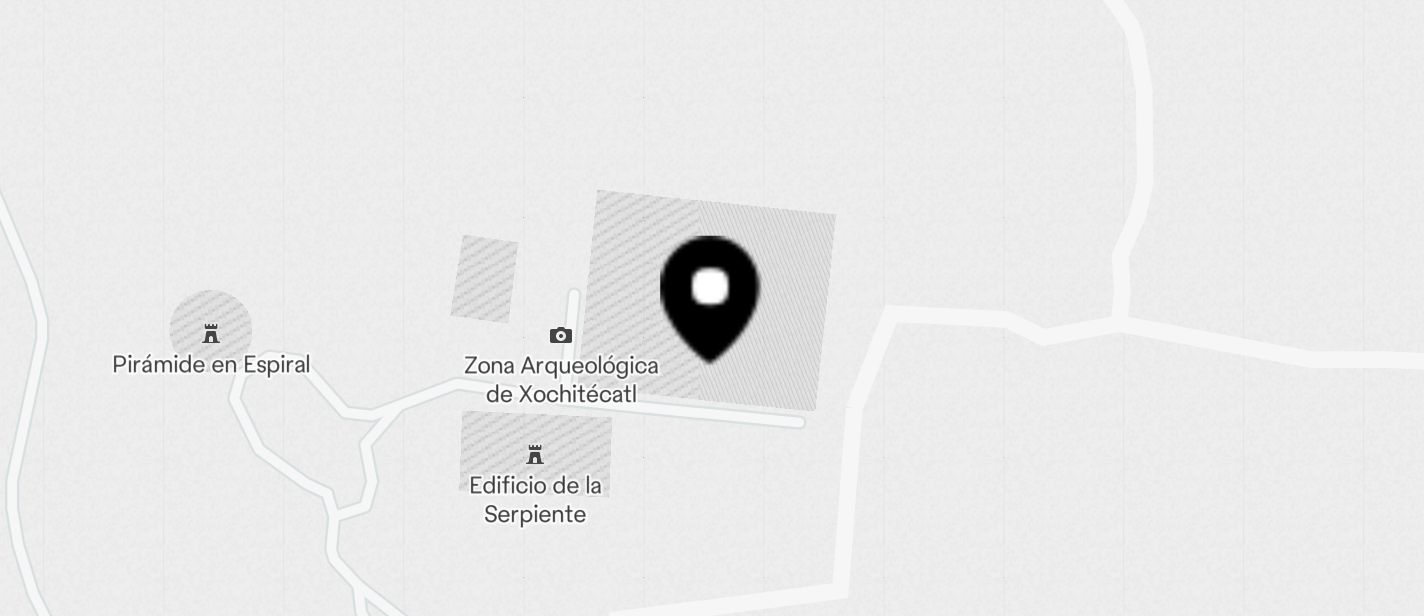1424x616 pixels.
Task: Select the Edificio de la Serpiente landmark
Action: coord(535,456)
